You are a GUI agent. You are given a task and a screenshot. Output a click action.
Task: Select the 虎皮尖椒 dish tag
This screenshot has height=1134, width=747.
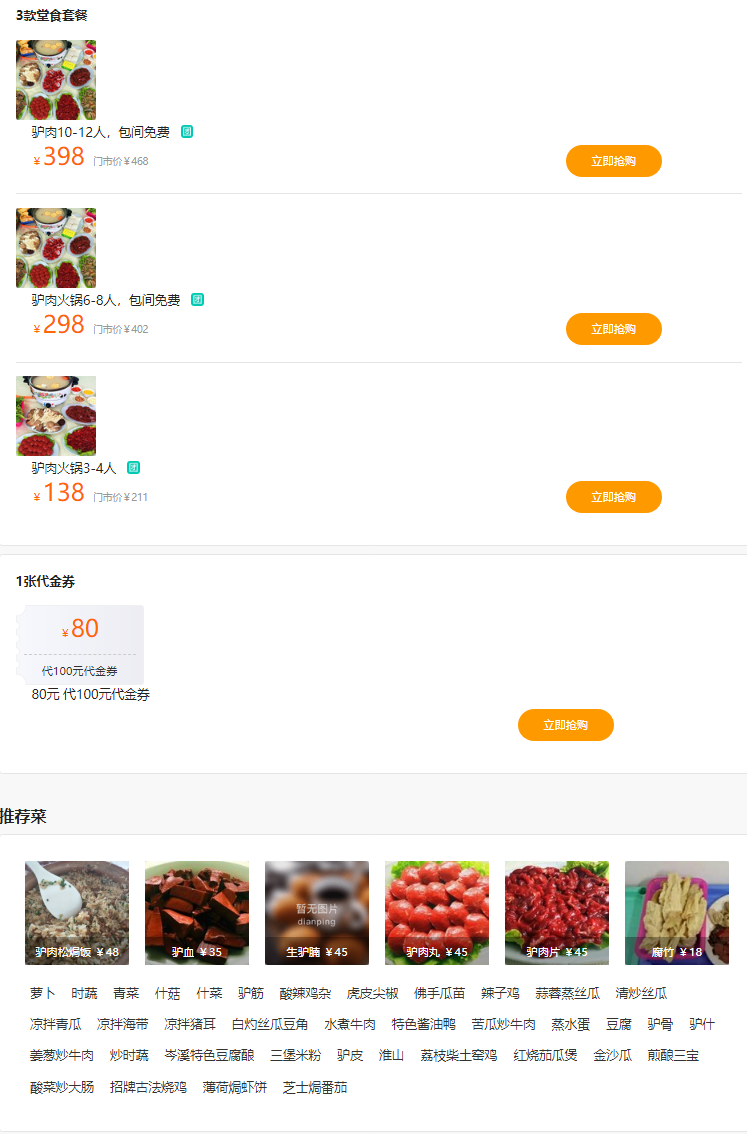click(x=372, y=994)
